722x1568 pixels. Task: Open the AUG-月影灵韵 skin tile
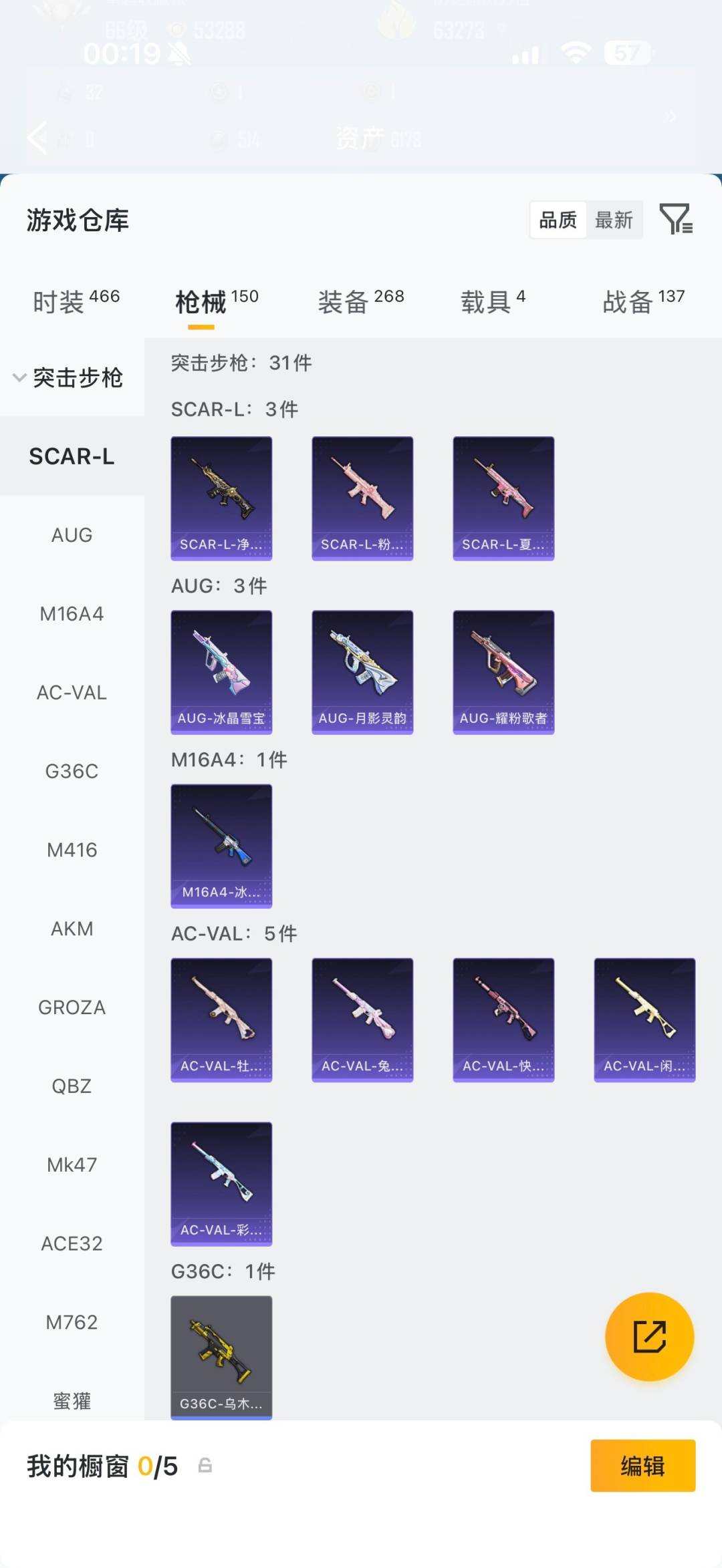[362, 672]
